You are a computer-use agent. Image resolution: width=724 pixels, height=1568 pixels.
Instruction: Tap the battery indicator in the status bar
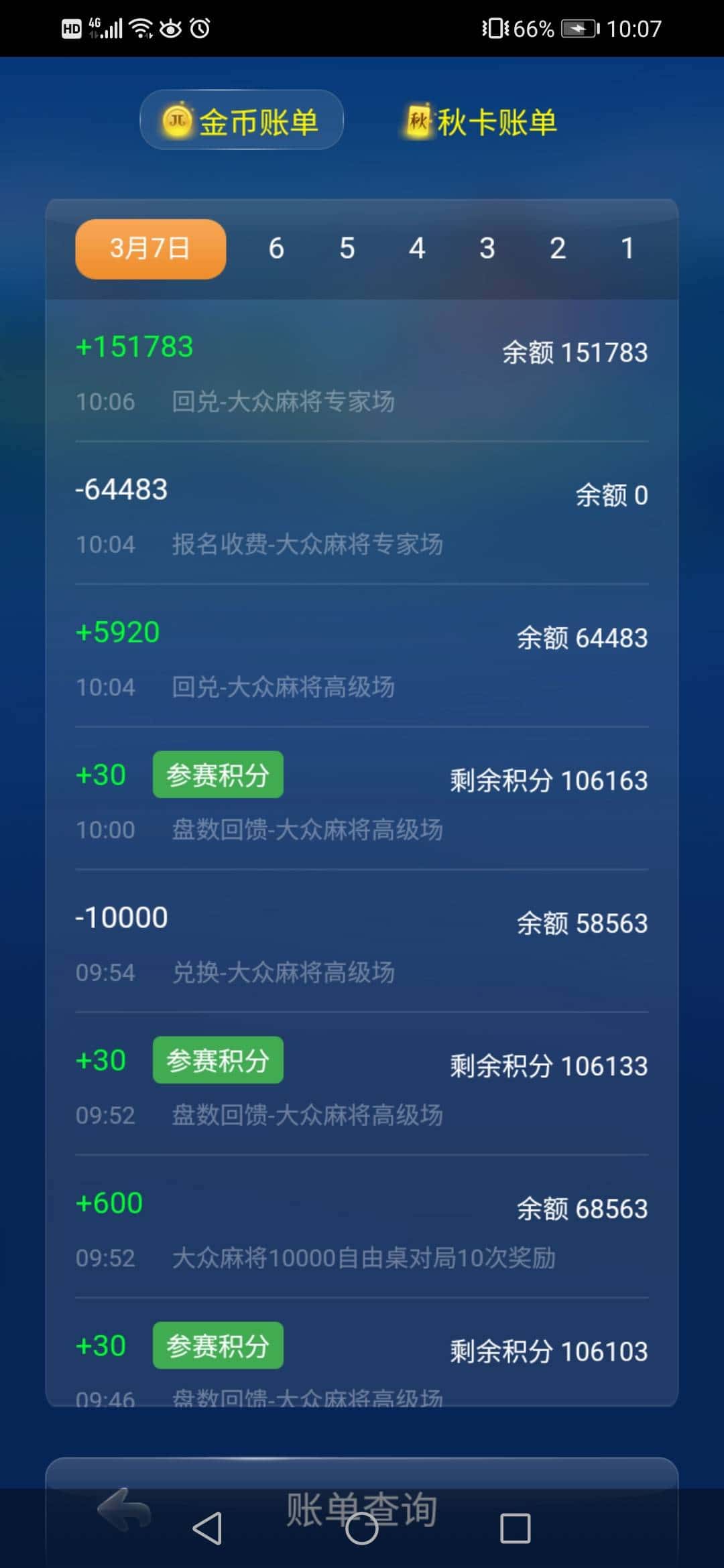(581, 28)
